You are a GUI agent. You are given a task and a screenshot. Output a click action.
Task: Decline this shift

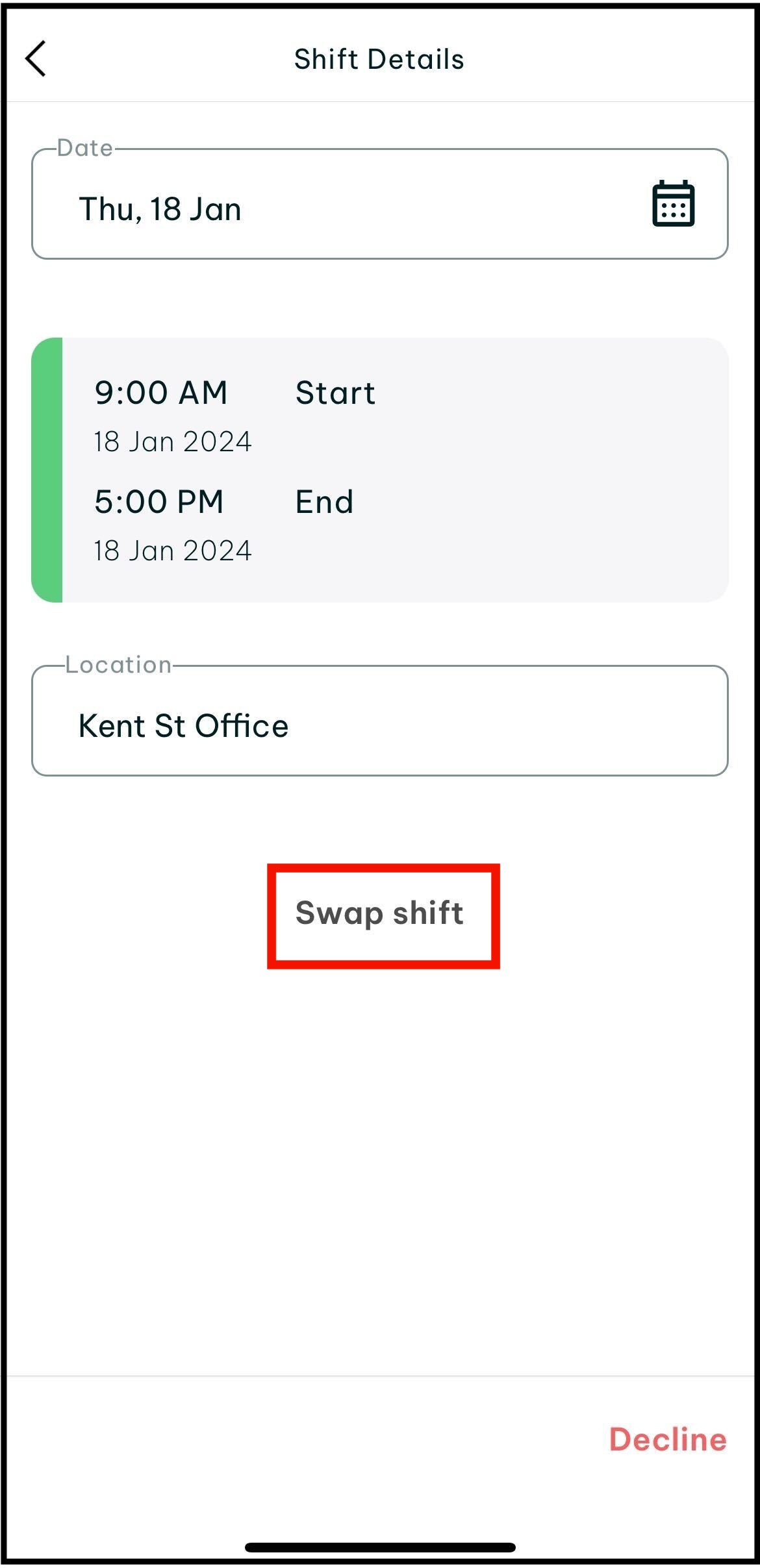click(x=668, y=1439)
